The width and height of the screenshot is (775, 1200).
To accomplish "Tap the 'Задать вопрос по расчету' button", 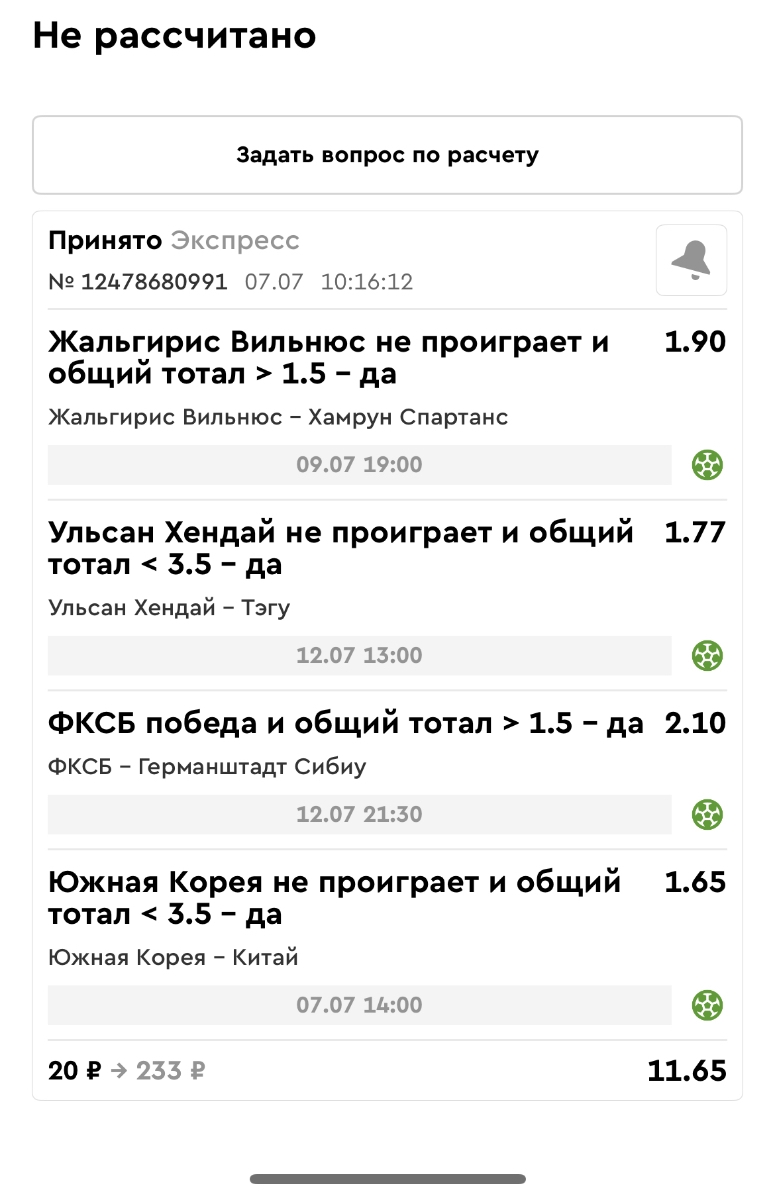I will tap(387, 155).
